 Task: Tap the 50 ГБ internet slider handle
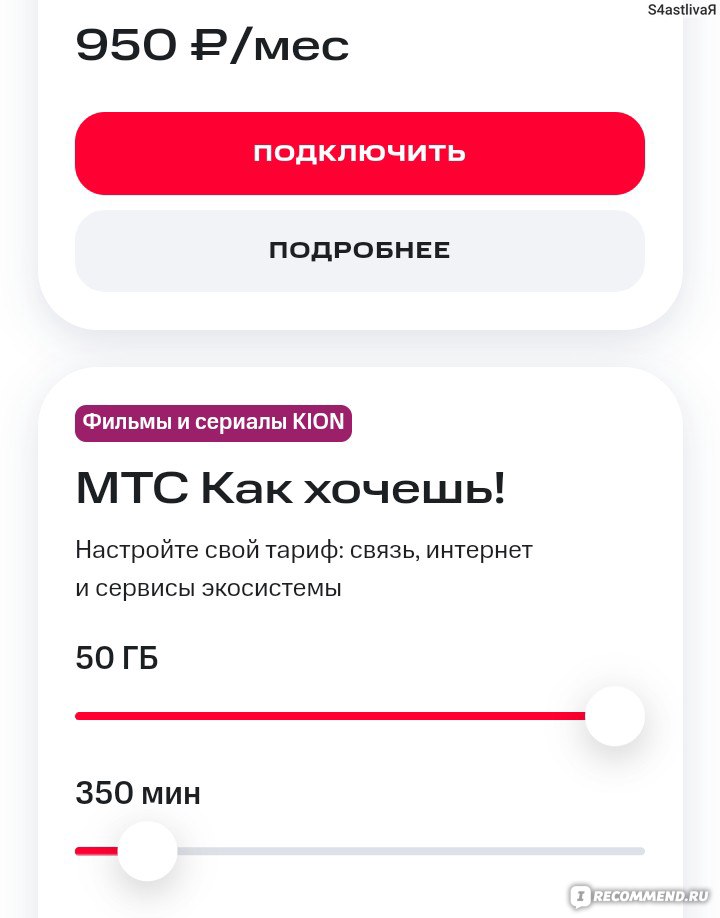click(x=614, y=716)
